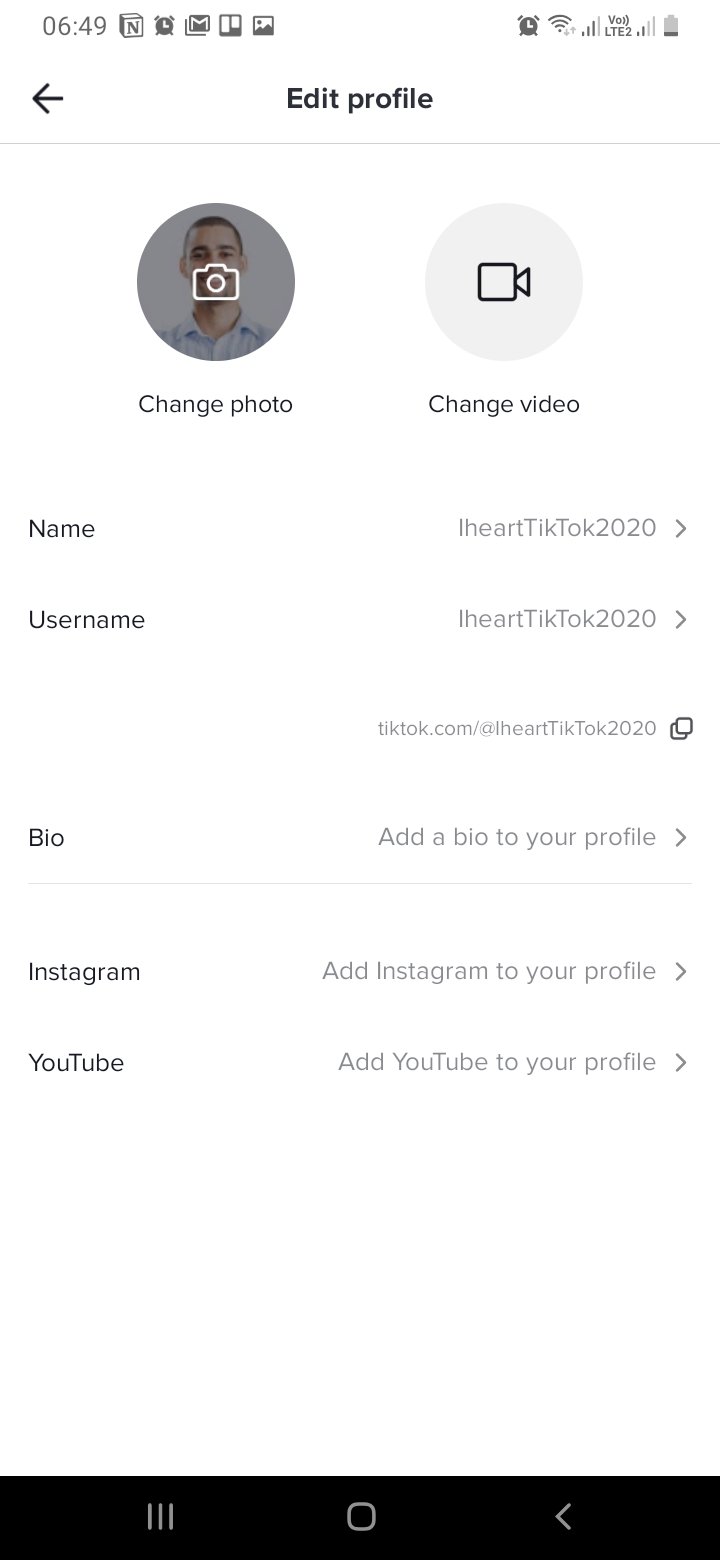The height and width of the screenshot is (1560, 720).
Task: Open recent apps from navigation bar
Action: [x=160, y=1517]
